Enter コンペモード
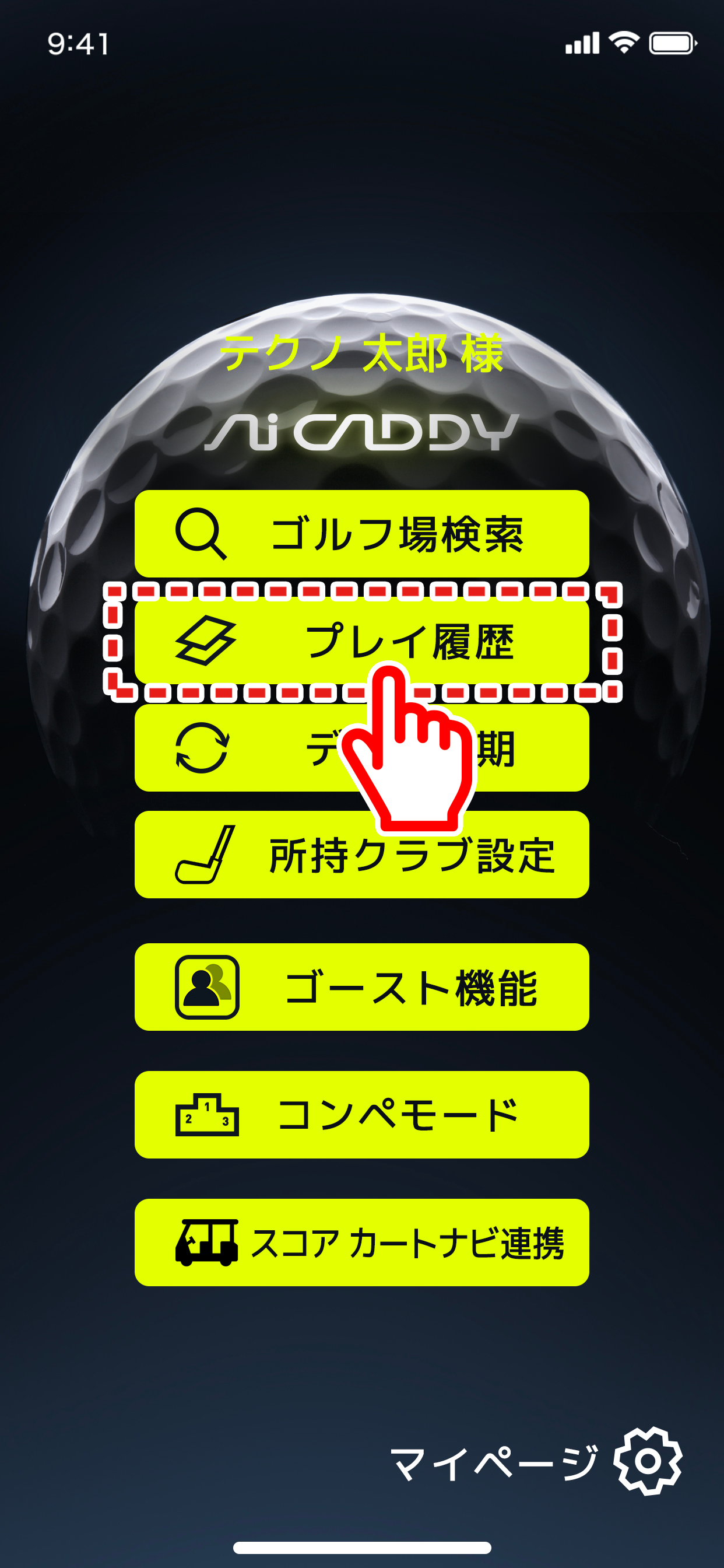The image size is (724, 1568). tap(361, 1115)
